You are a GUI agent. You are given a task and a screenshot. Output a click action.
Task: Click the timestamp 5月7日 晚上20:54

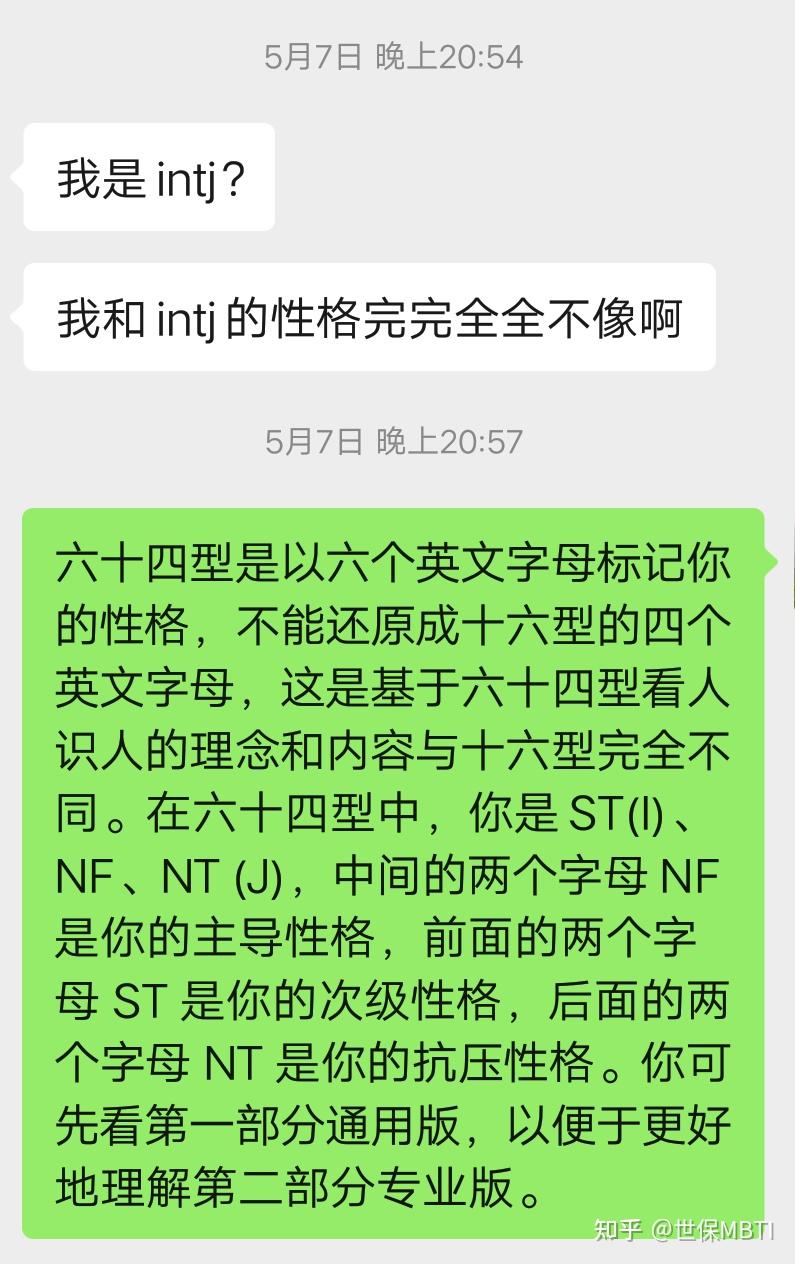click(393, 57)
